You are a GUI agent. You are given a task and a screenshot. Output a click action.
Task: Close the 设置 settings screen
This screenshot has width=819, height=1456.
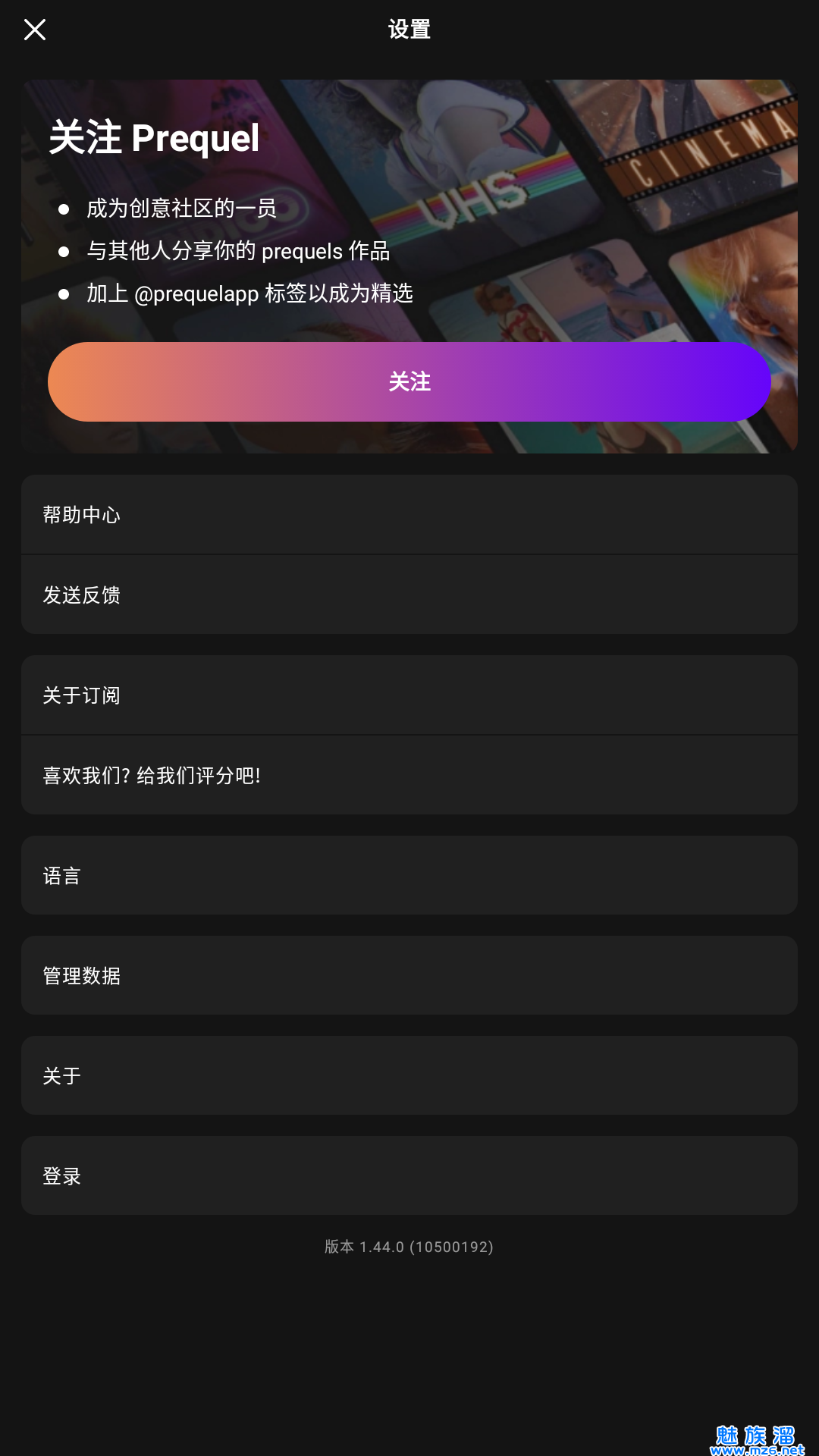click(x=35, y=30)
